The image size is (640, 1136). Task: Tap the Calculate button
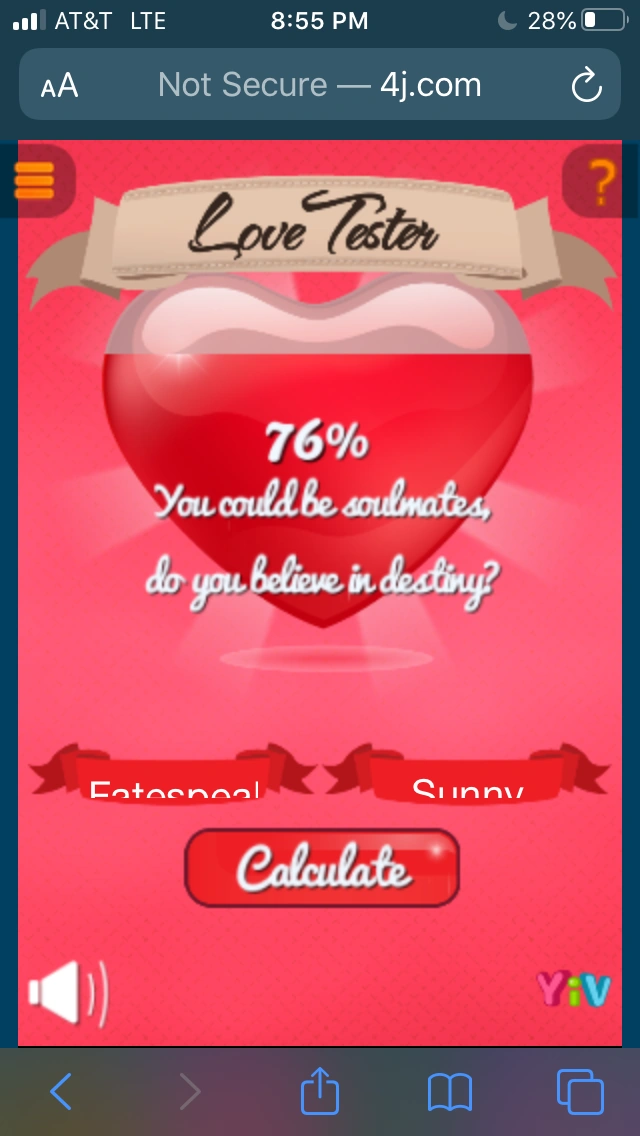pyautogui.click(x=322, y=867)
